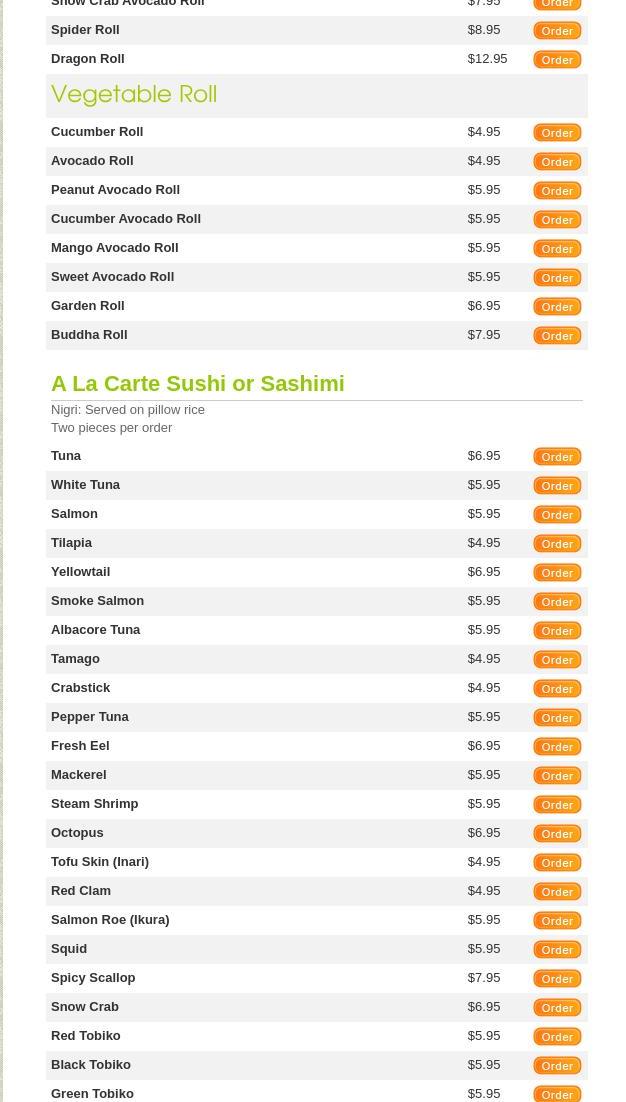Order Tuna sushi or sashimi
Screen dimensions: 626x1102
pos(557,457)
